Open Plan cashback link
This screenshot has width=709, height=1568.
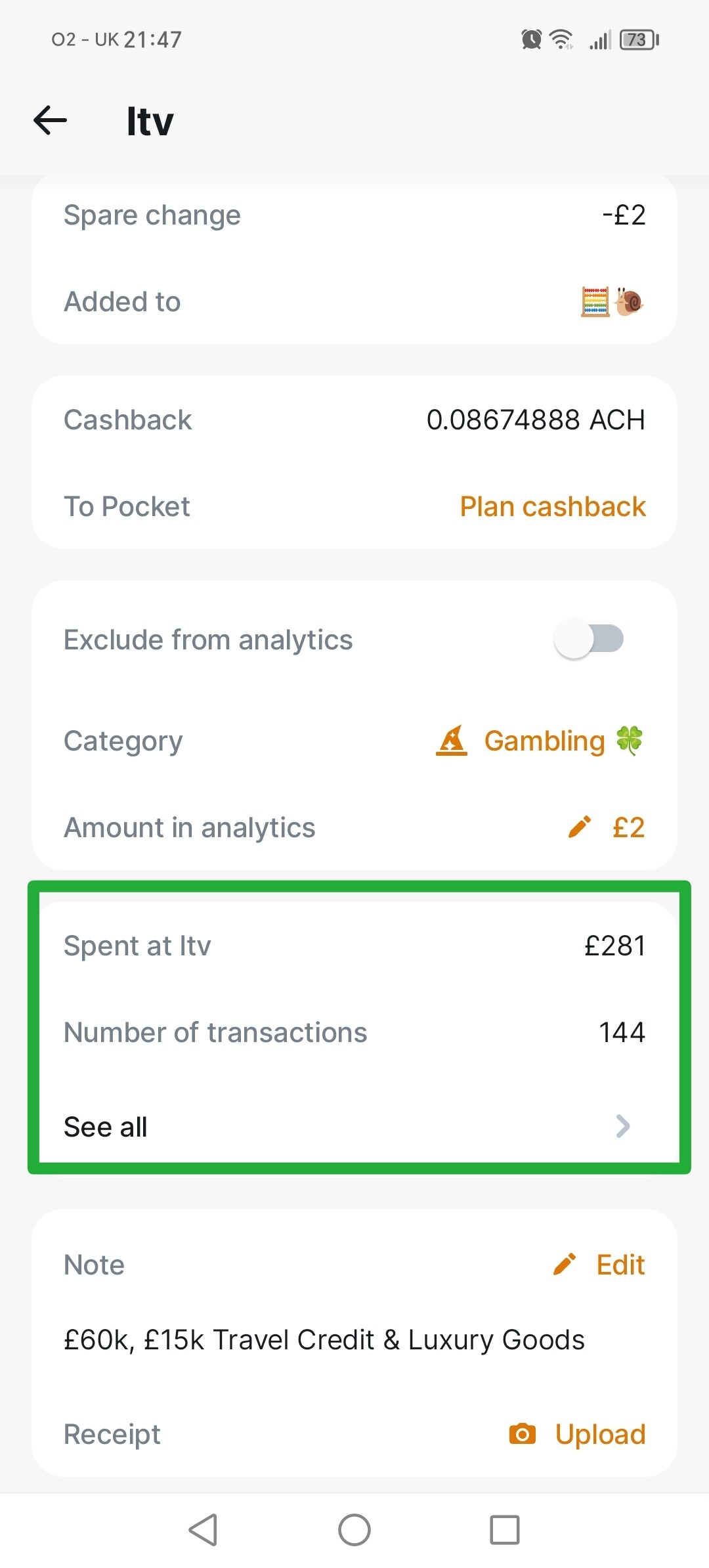pyautogui.click(x=553, y=507)
